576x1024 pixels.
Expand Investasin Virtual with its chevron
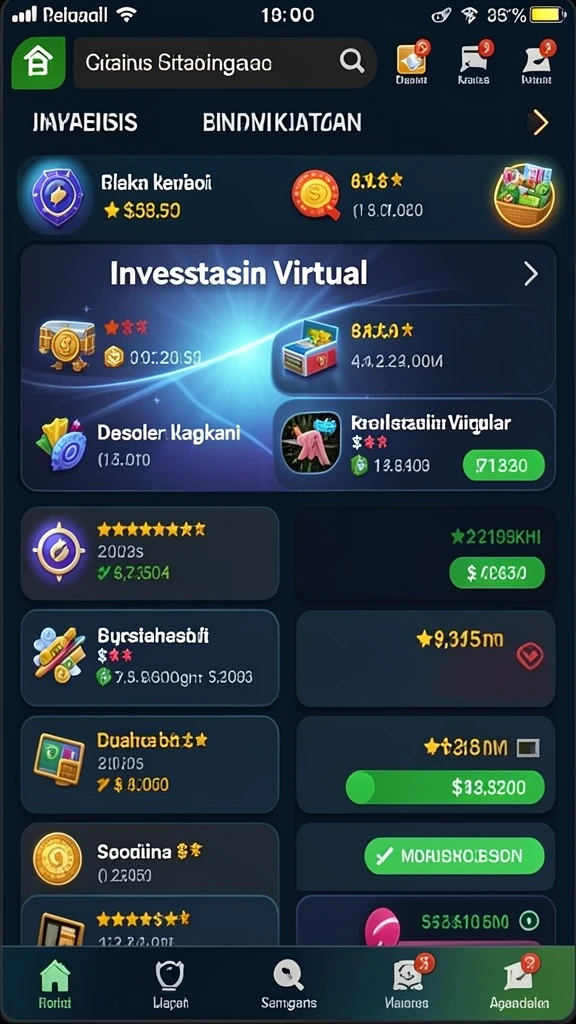tap(531, 274)
